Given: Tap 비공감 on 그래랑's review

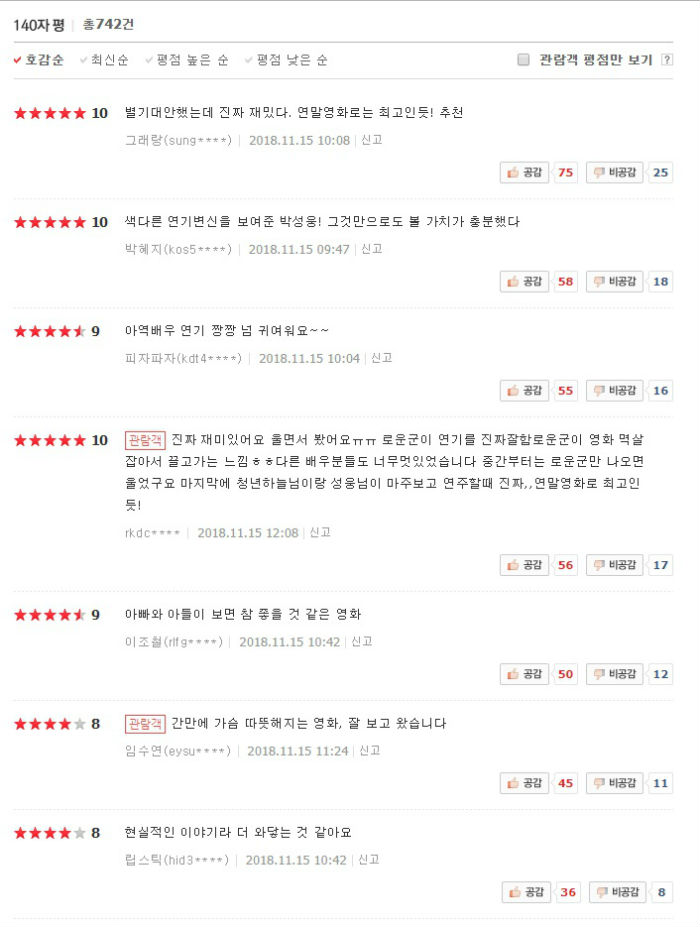Looking at the screenshot, I should (x=614, y=173).
